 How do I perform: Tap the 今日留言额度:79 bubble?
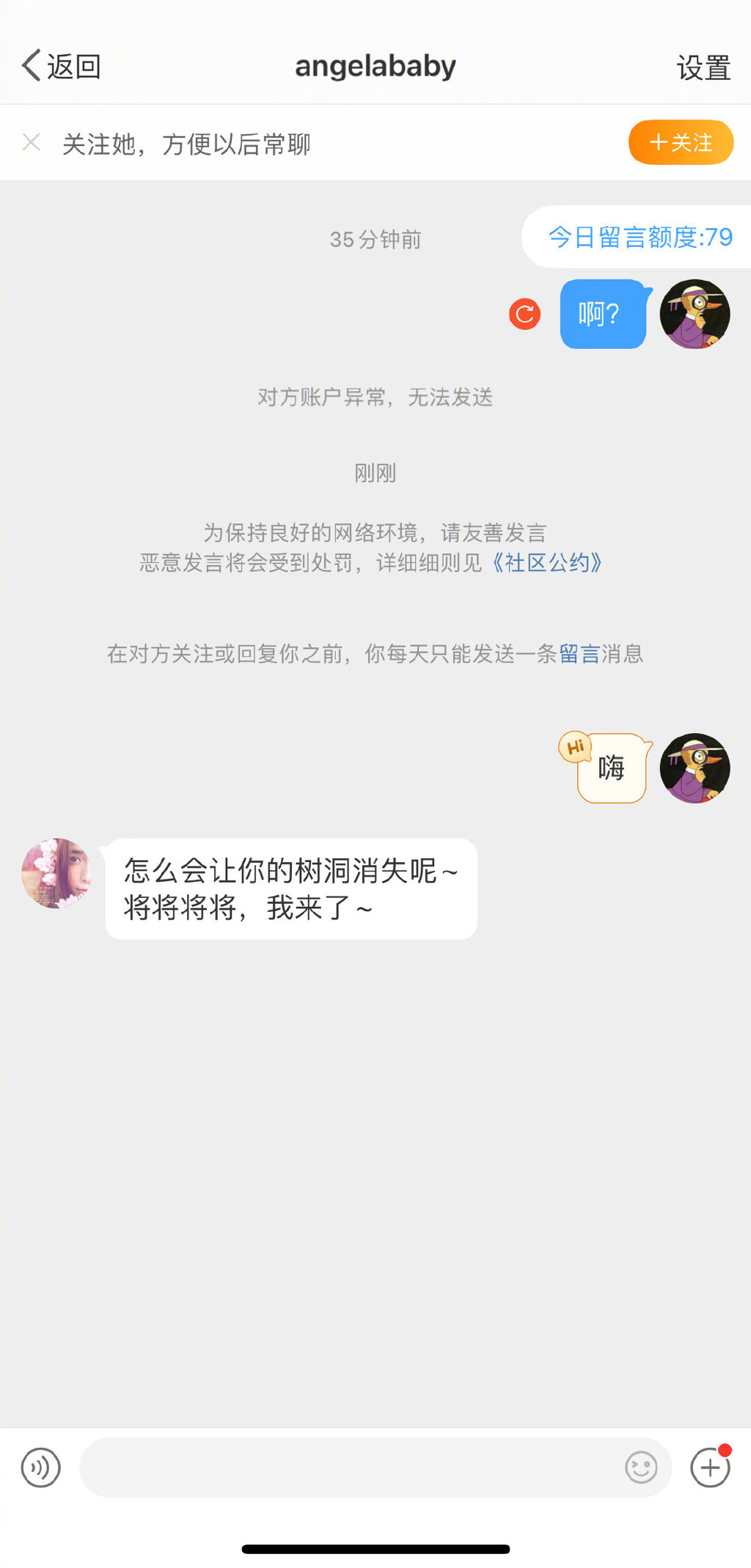[640, 237]
